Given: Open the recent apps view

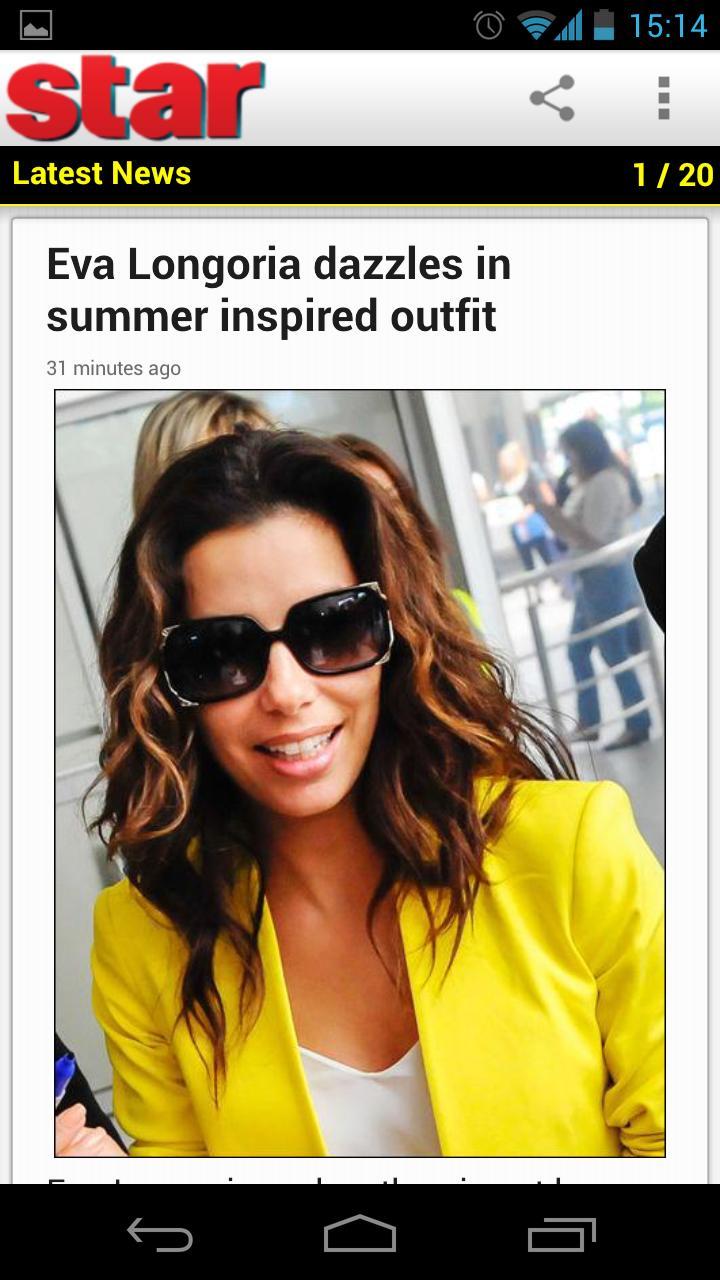Looking at the screenshot, I should tap(561, 1235).
